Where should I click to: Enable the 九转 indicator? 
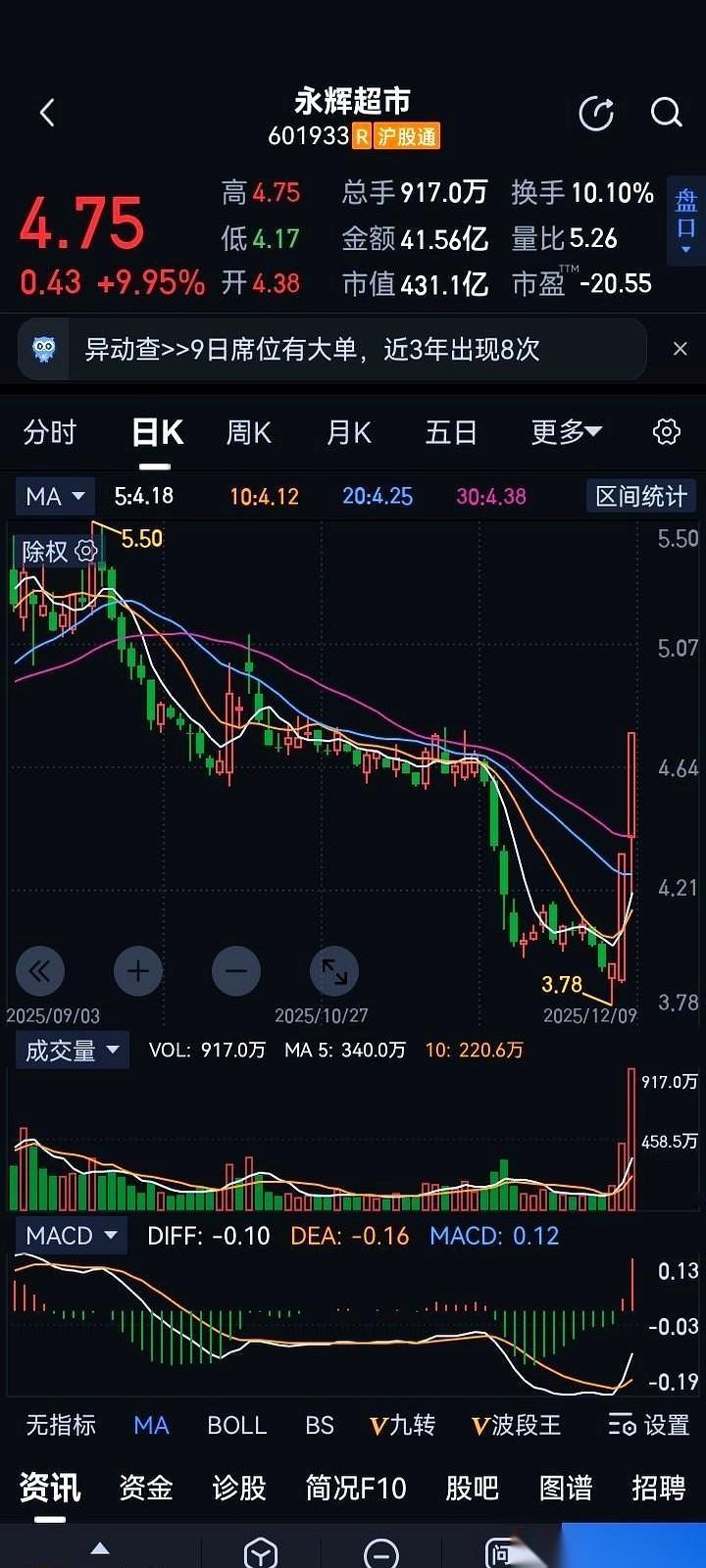coord(401,1427)
